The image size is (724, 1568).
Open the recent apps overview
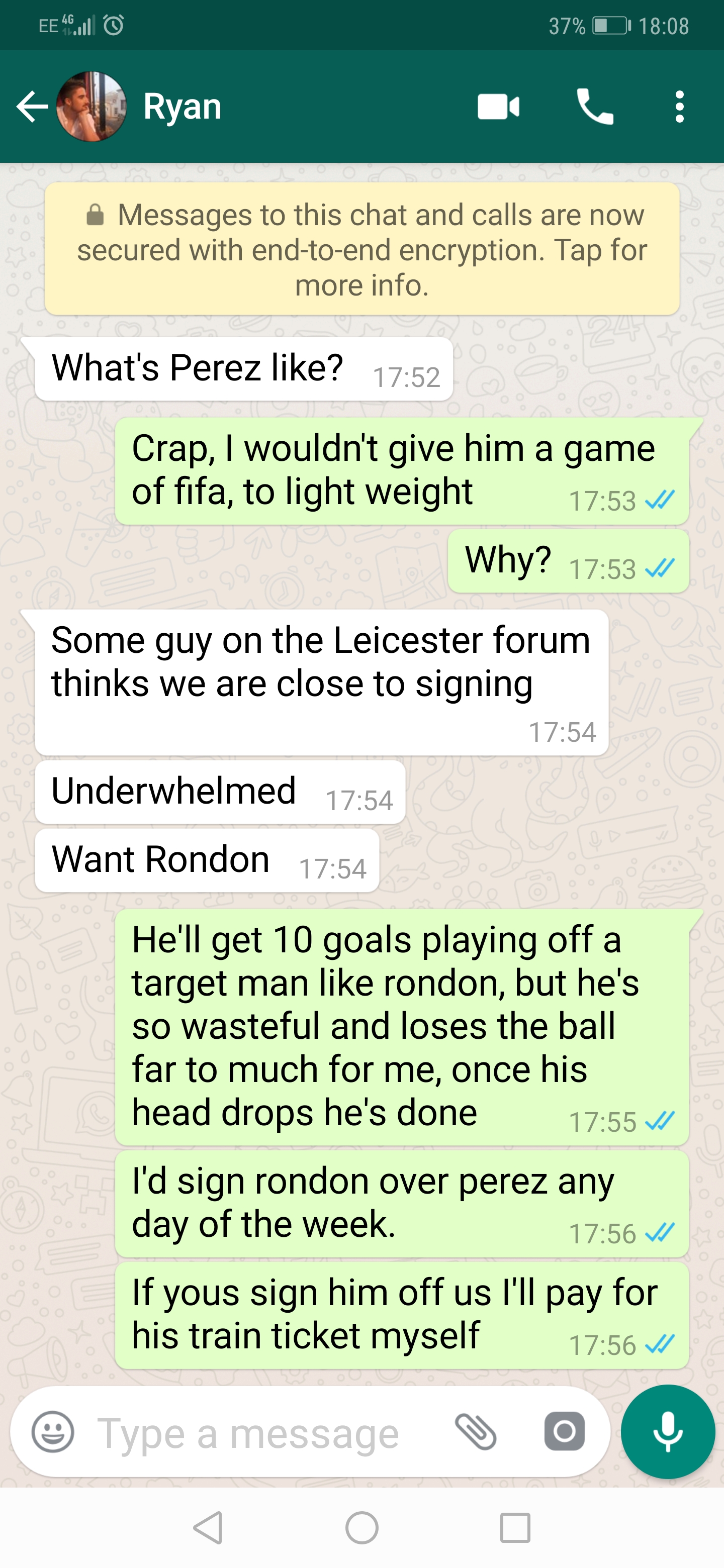click(x=515, y=1528)
